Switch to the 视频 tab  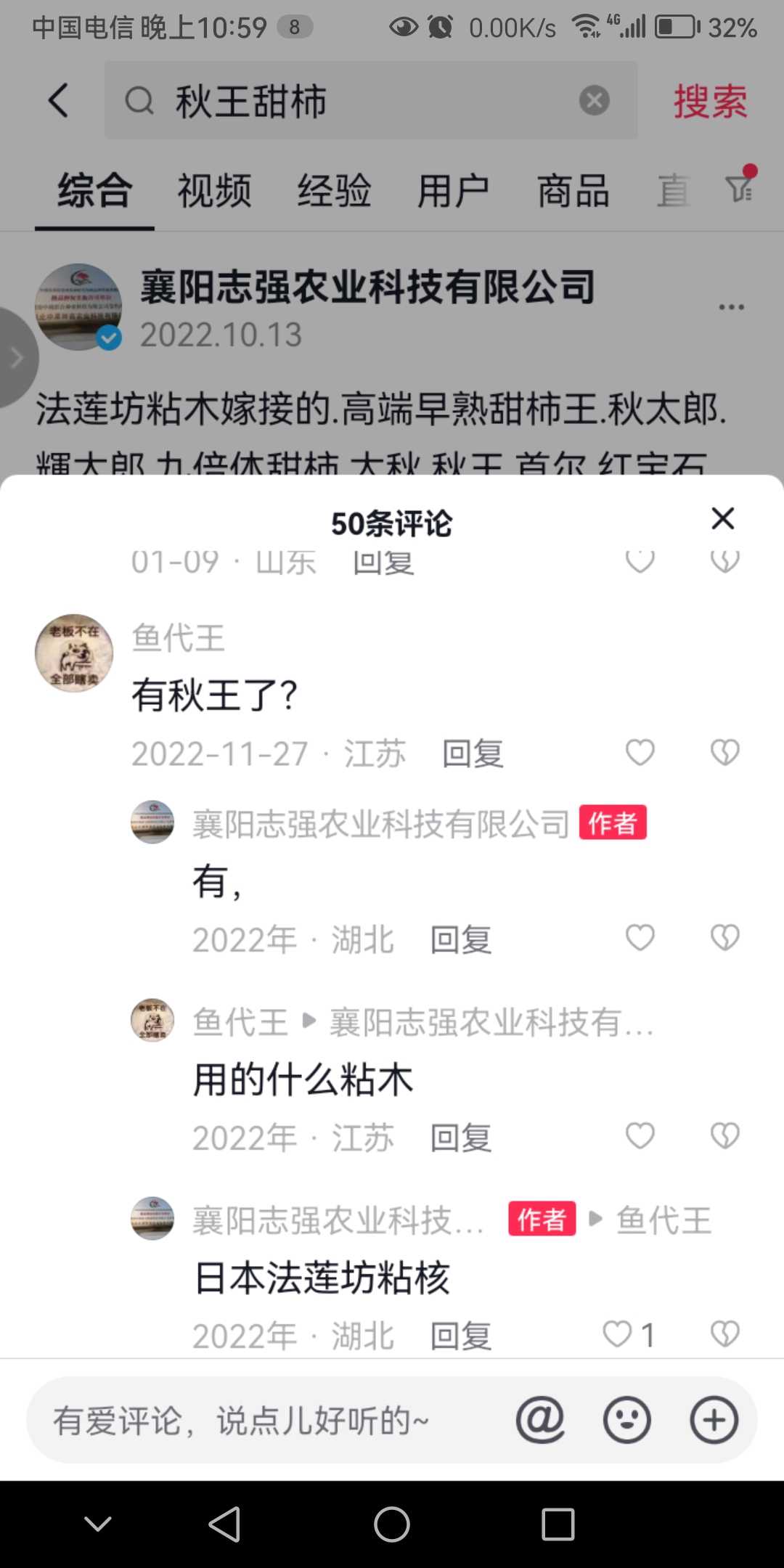(x=214, y=192)
